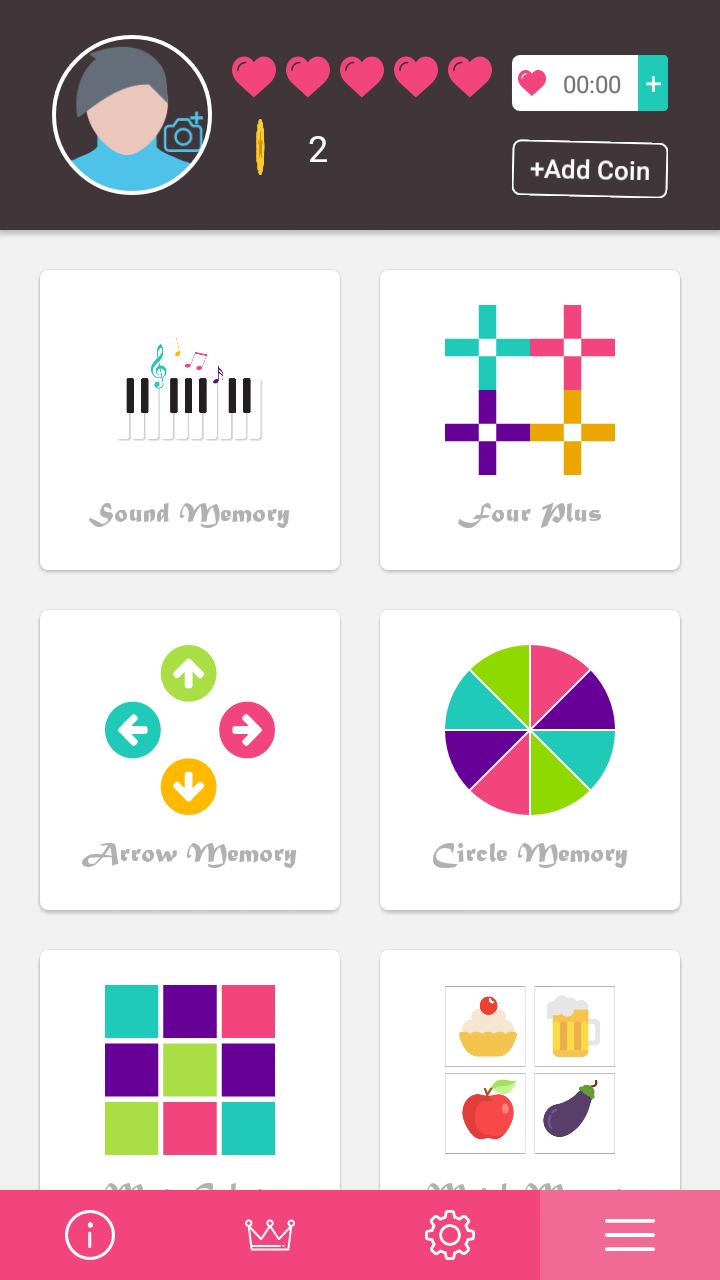Tap the first heart in the lives row

pos(255,74)
